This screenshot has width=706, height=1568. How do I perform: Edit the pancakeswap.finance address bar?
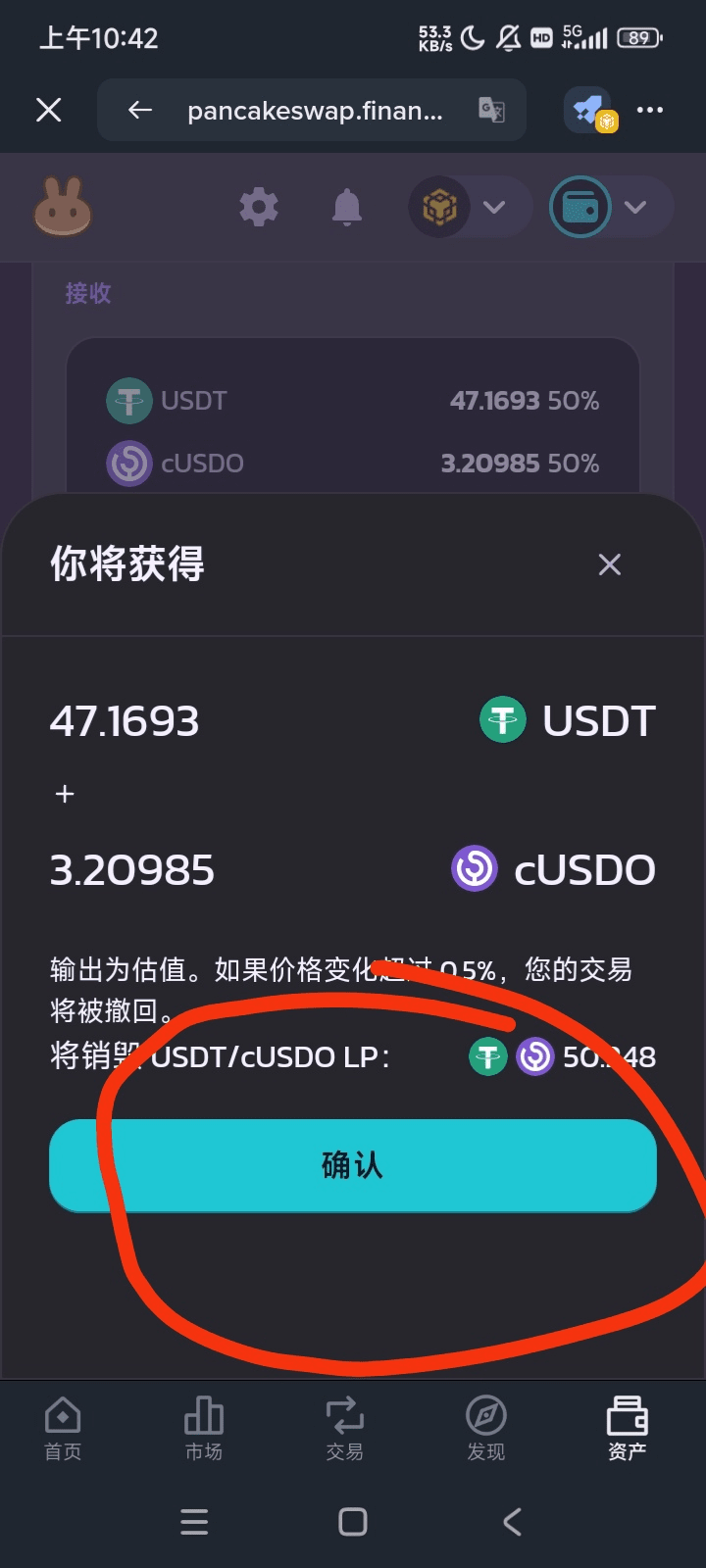[x=315, y=111]
